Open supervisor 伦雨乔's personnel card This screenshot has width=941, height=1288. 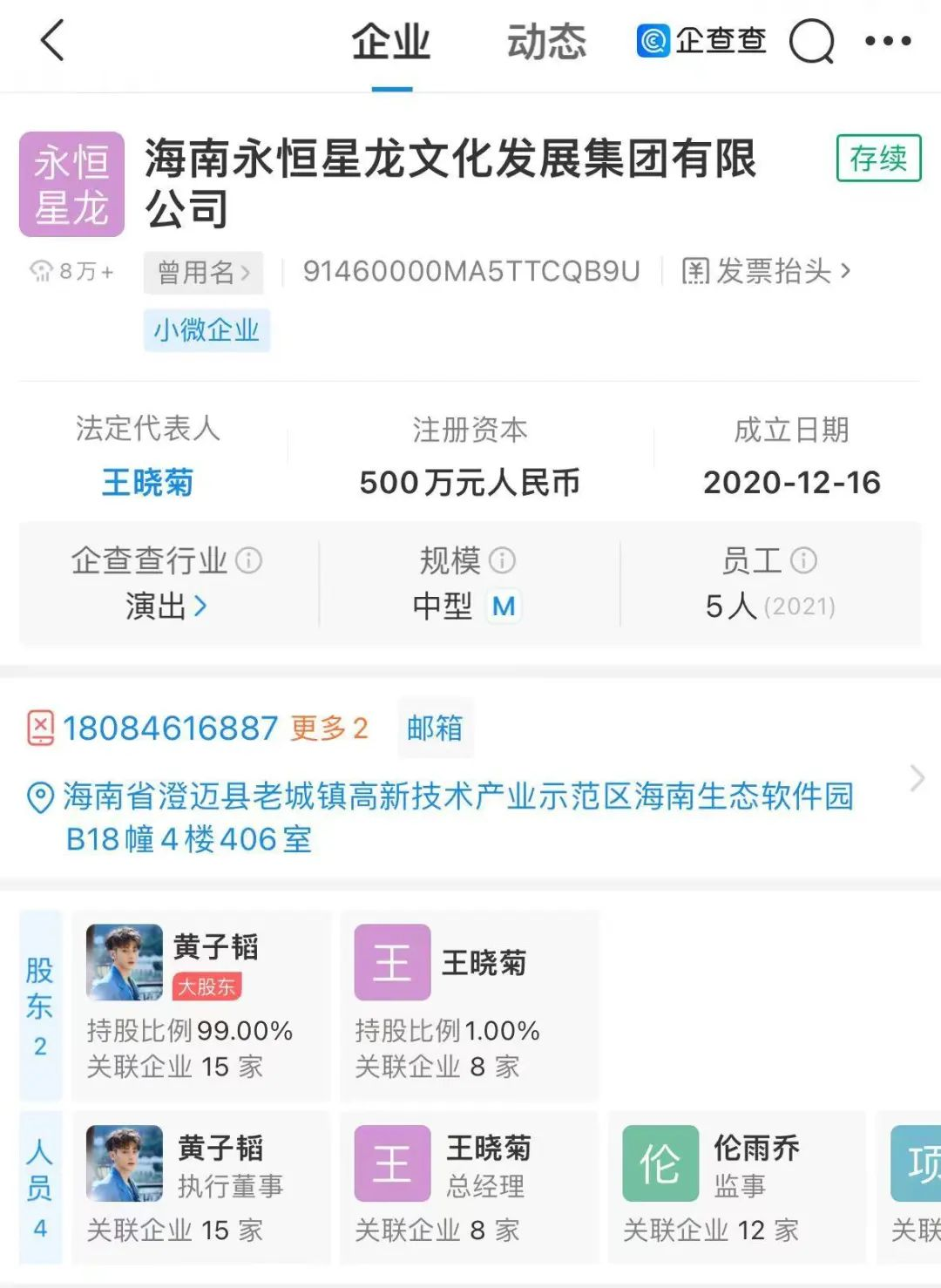click(736, 1187)
